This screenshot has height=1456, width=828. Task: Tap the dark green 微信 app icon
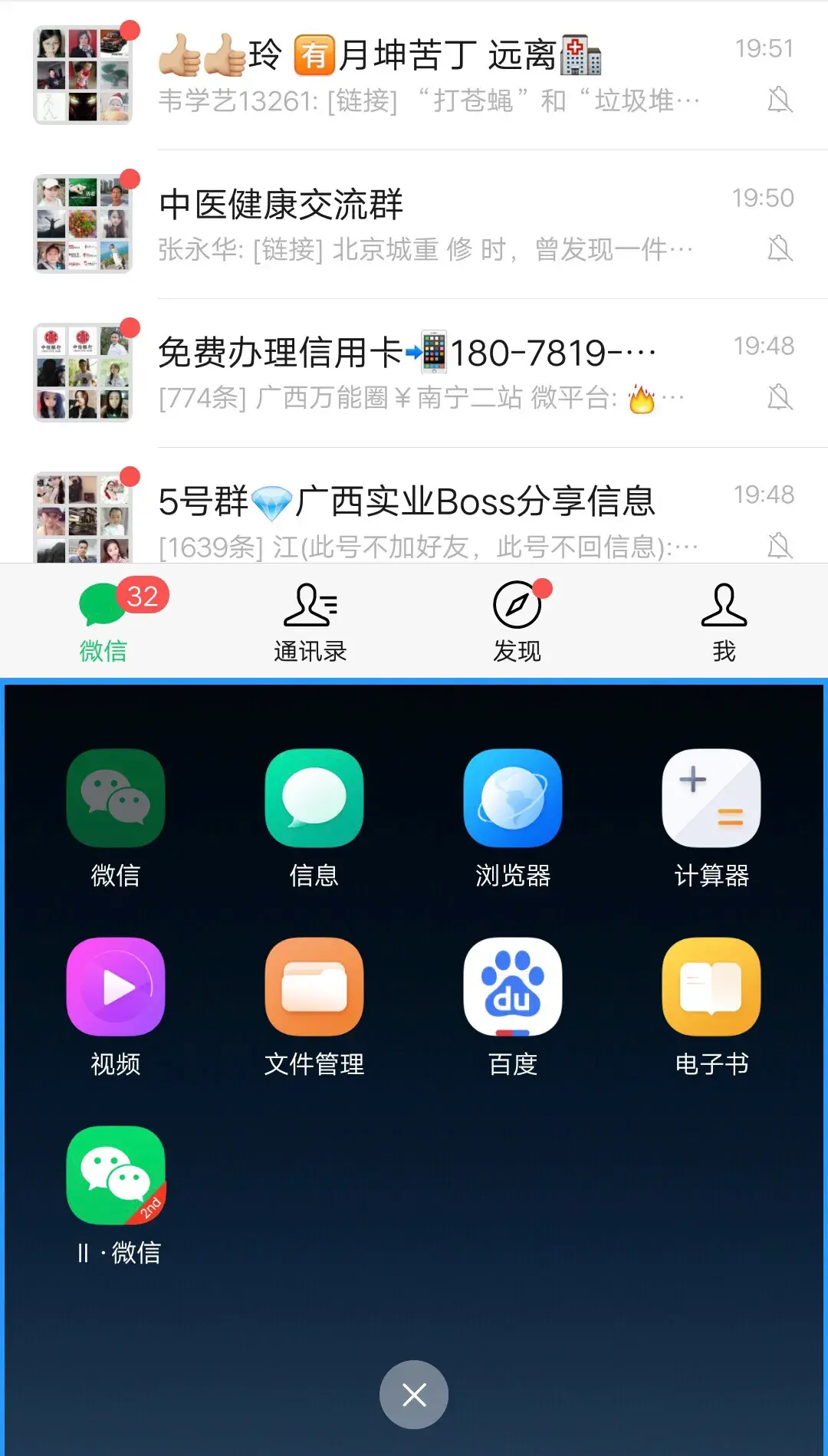[x=116, y=799]
